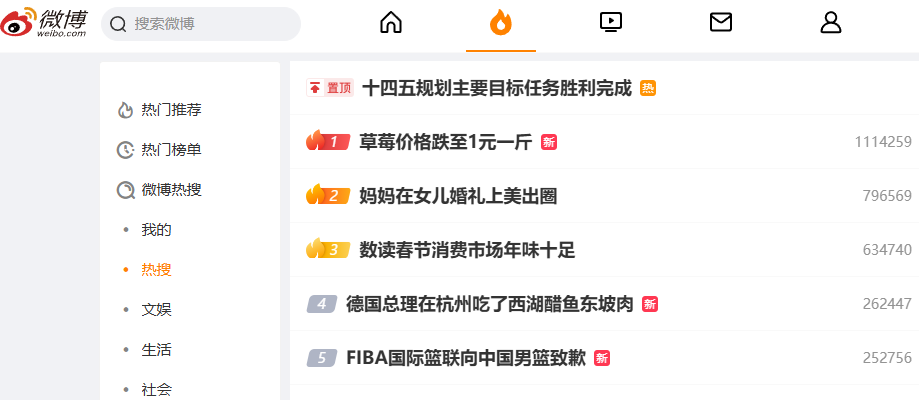The width and height of the screenshot is (919, 400).
Task: Show the 生活 hot search list
Action: (x=156, y=350)
